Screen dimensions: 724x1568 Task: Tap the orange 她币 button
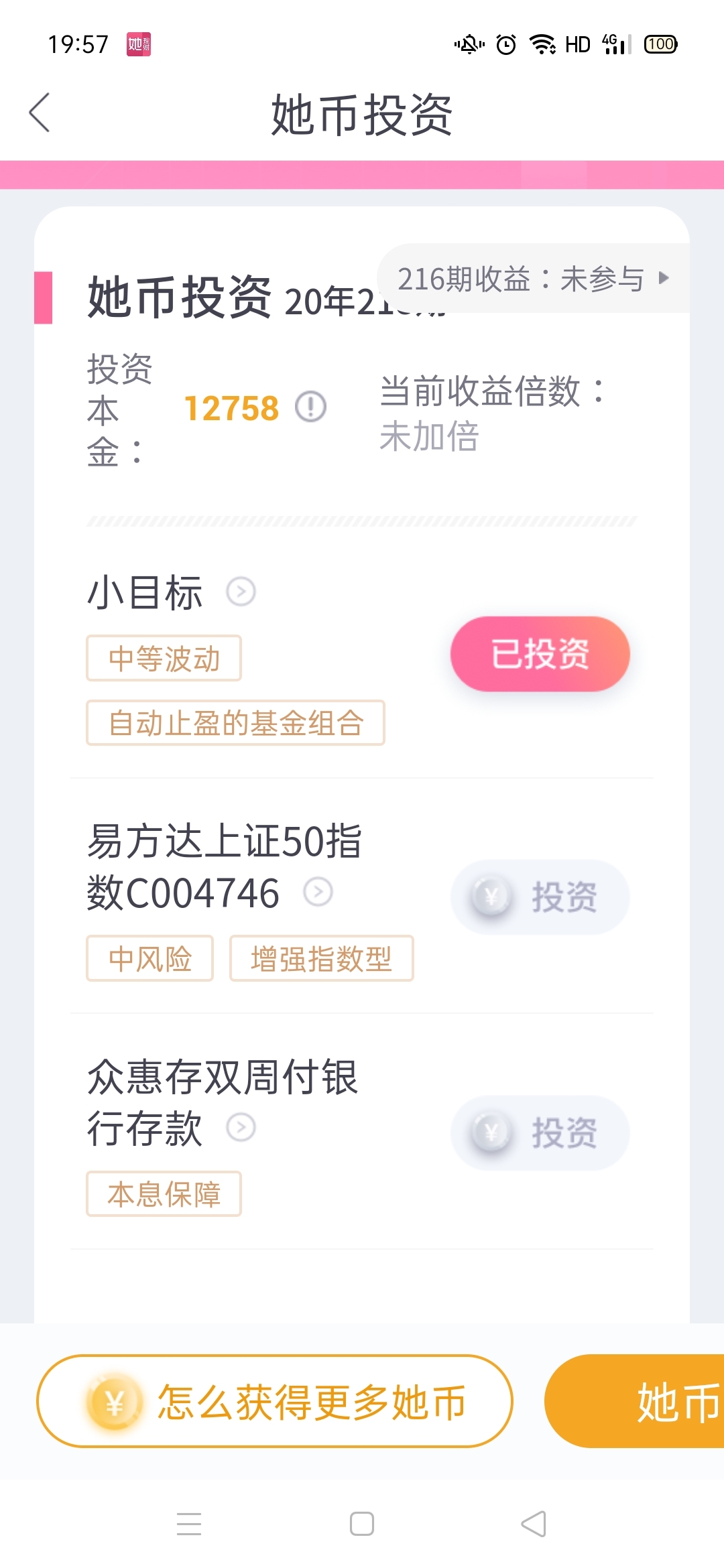tap(634, 1401)
